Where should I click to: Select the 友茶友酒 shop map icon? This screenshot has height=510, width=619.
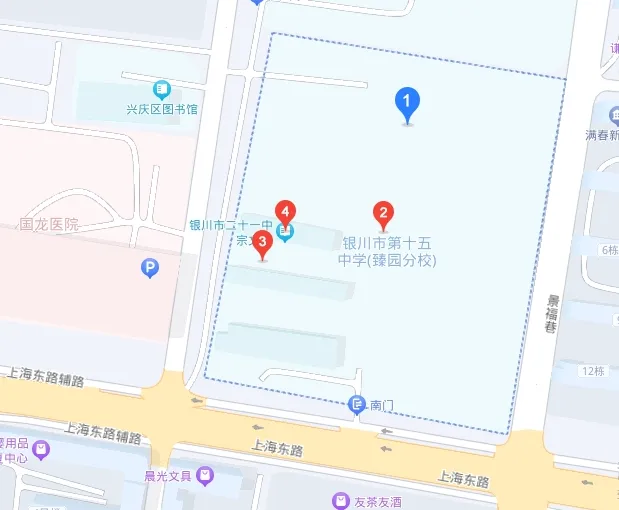[x=342, y=499]
